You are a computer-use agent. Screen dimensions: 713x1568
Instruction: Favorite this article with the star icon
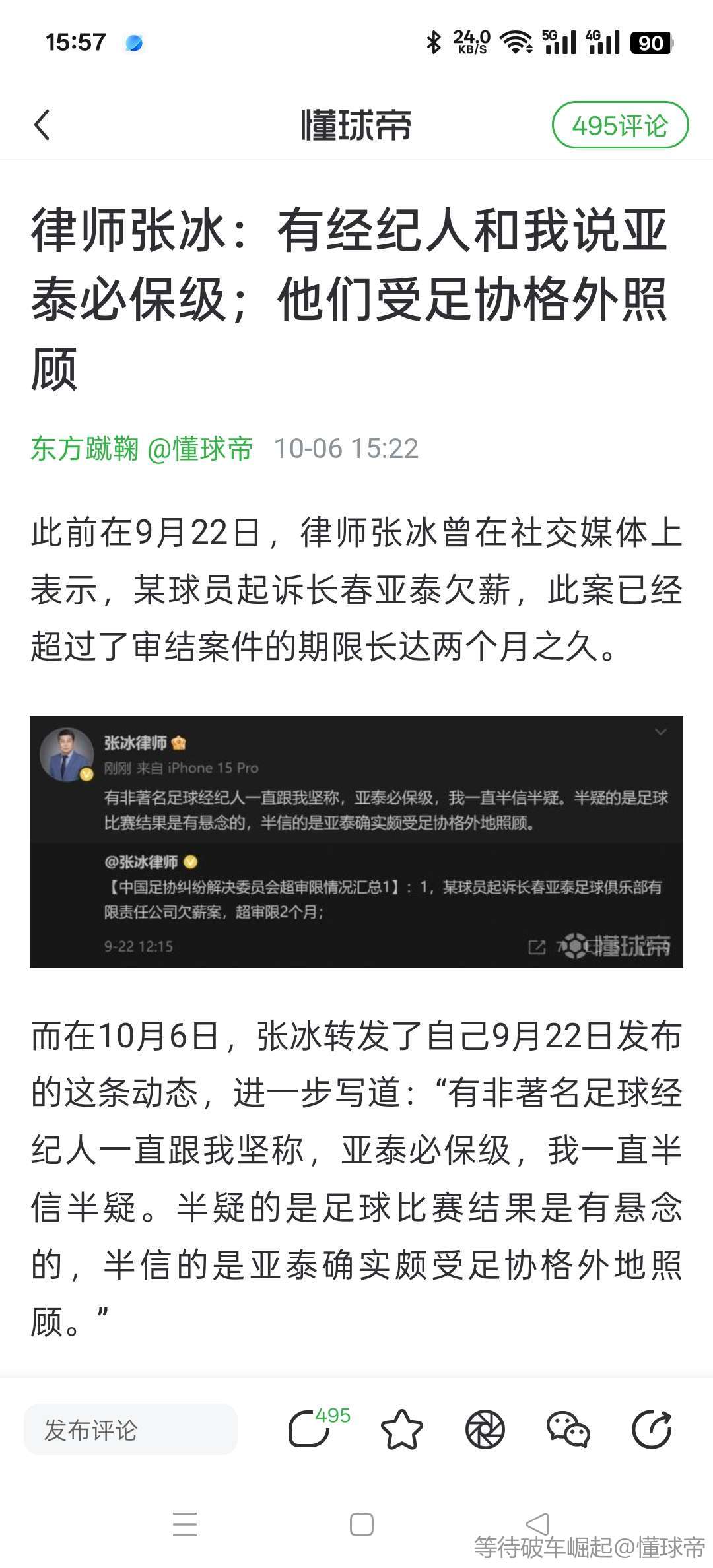(x=401, y=1429)
